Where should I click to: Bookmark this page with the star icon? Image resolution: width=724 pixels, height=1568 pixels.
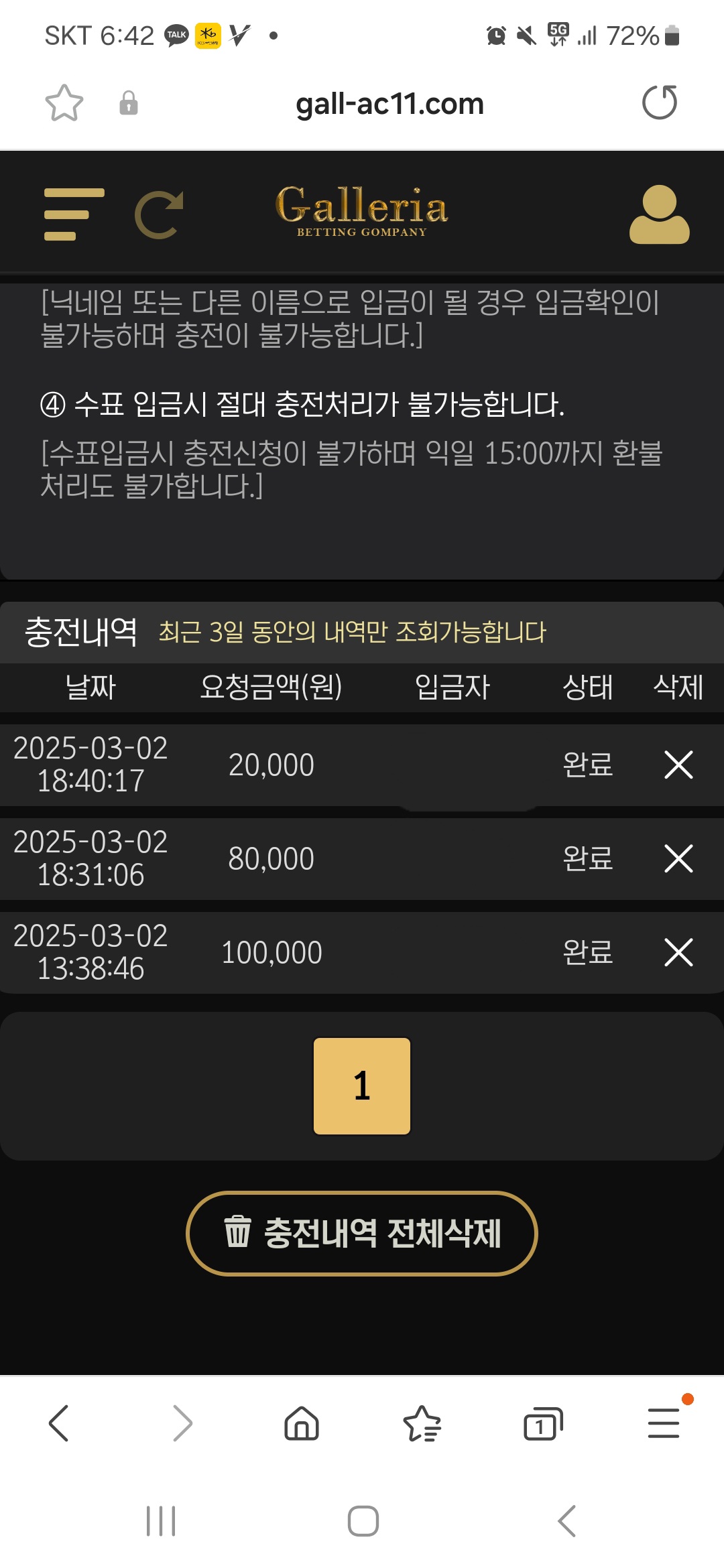(64, 103)
